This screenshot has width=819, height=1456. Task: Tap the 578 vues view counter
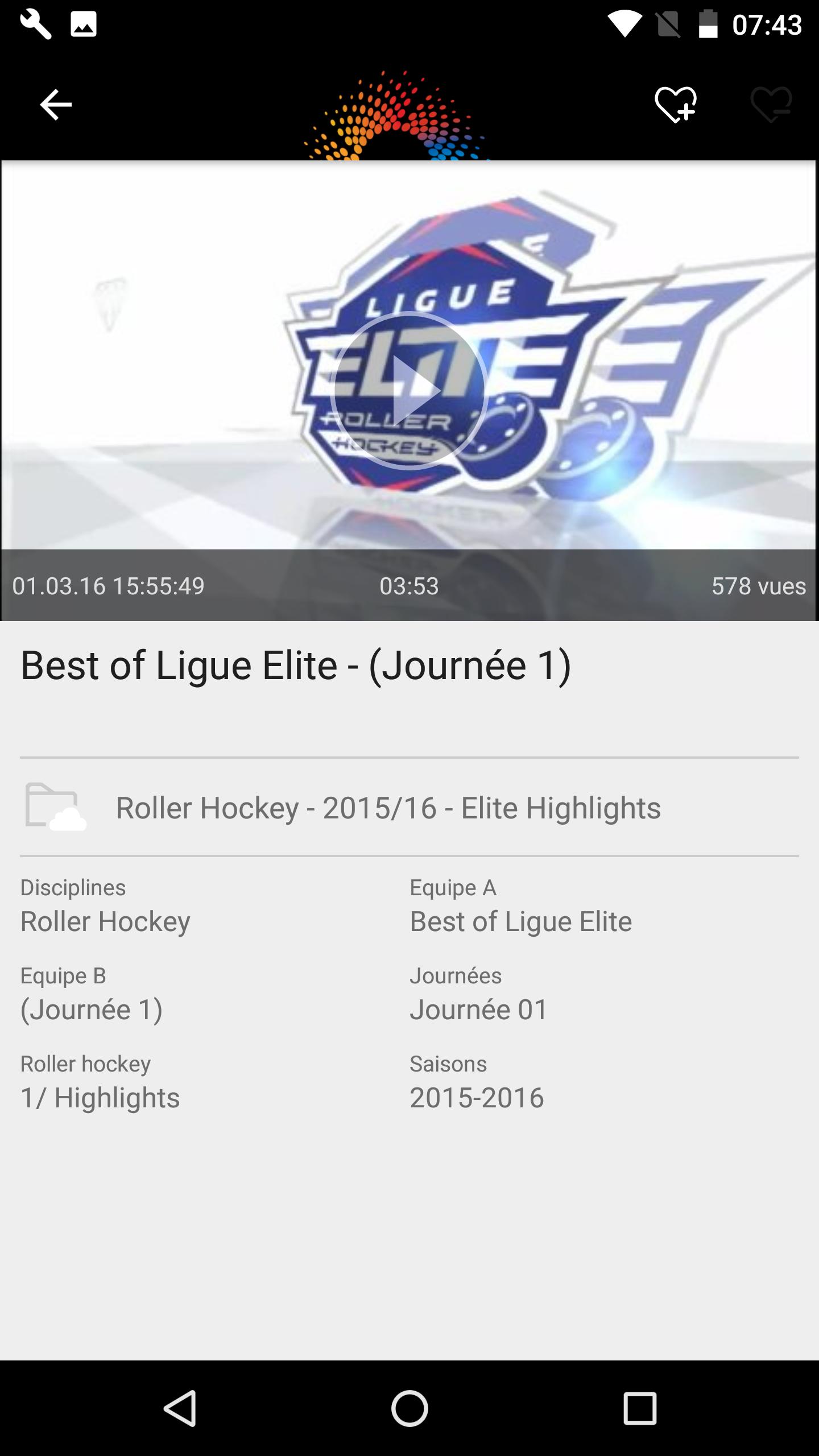(x=759, y=586)
